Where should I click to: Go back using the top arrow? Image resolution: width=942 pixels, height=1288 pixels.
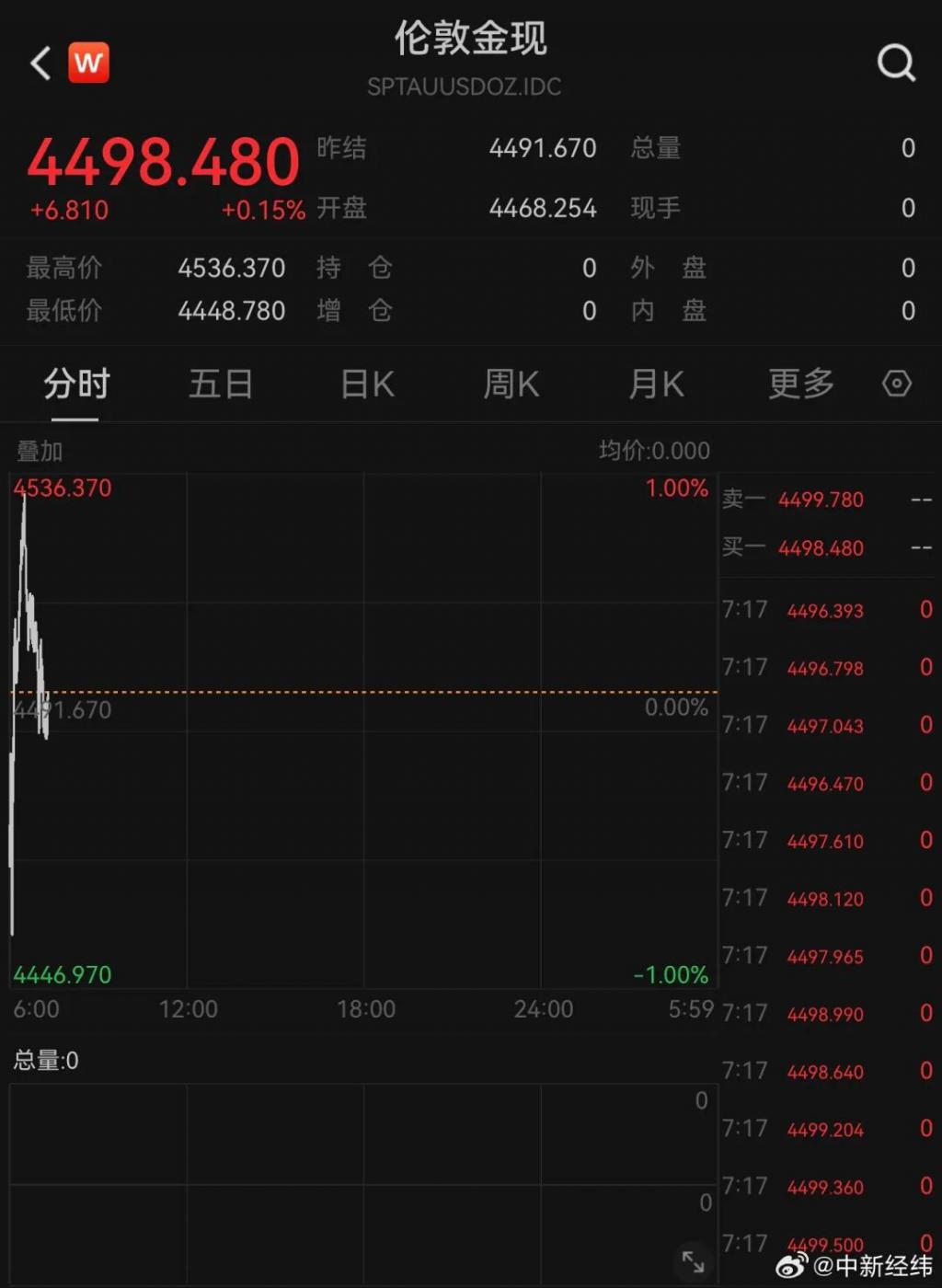click(40, 63)
